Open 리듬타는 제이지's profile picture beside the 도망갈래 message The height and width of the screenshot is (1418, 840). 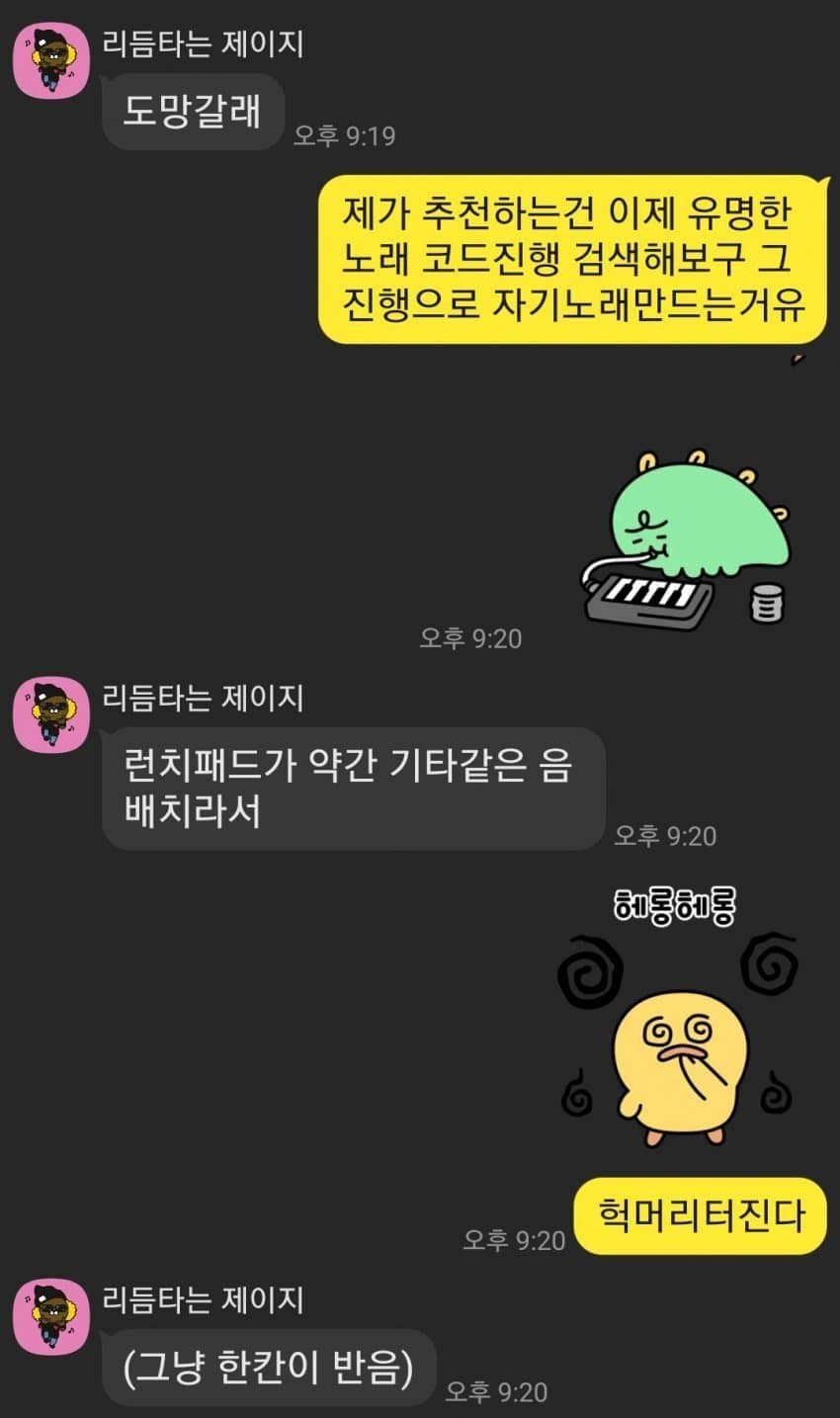51,60
